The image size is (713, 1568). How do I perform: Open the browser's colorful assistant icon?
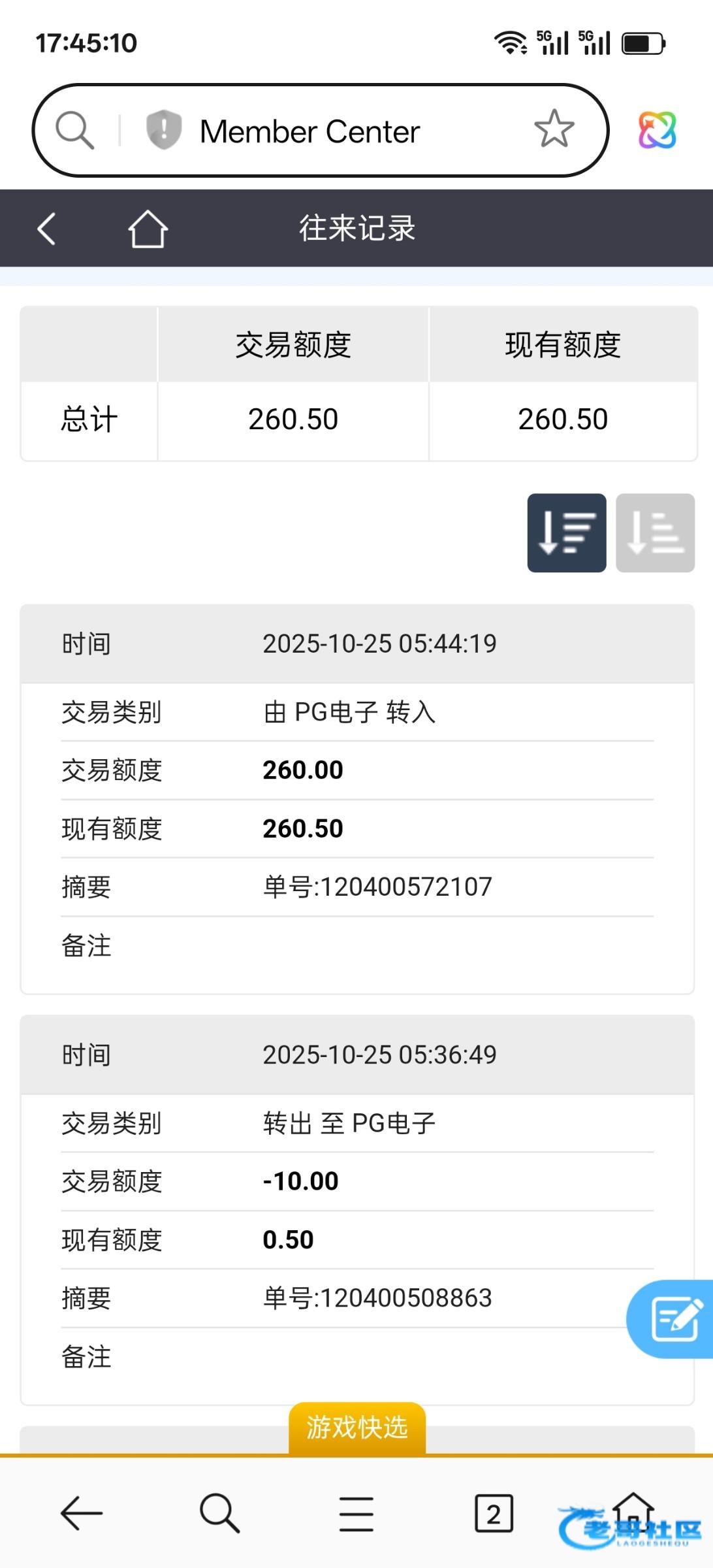tap(657, 130)
